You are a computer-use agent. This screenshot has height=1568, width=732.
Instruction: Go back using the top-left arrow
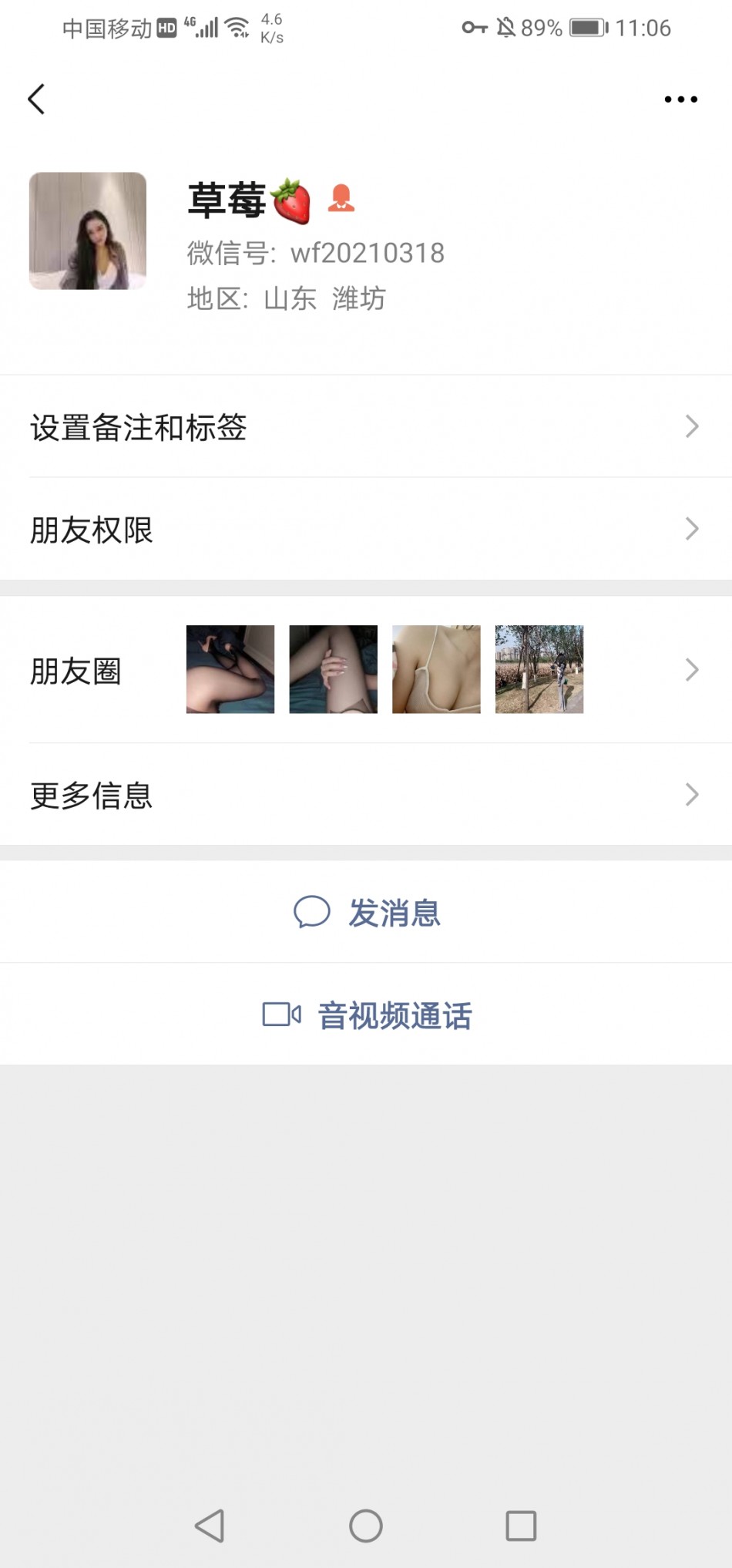(x=36, y=99)
